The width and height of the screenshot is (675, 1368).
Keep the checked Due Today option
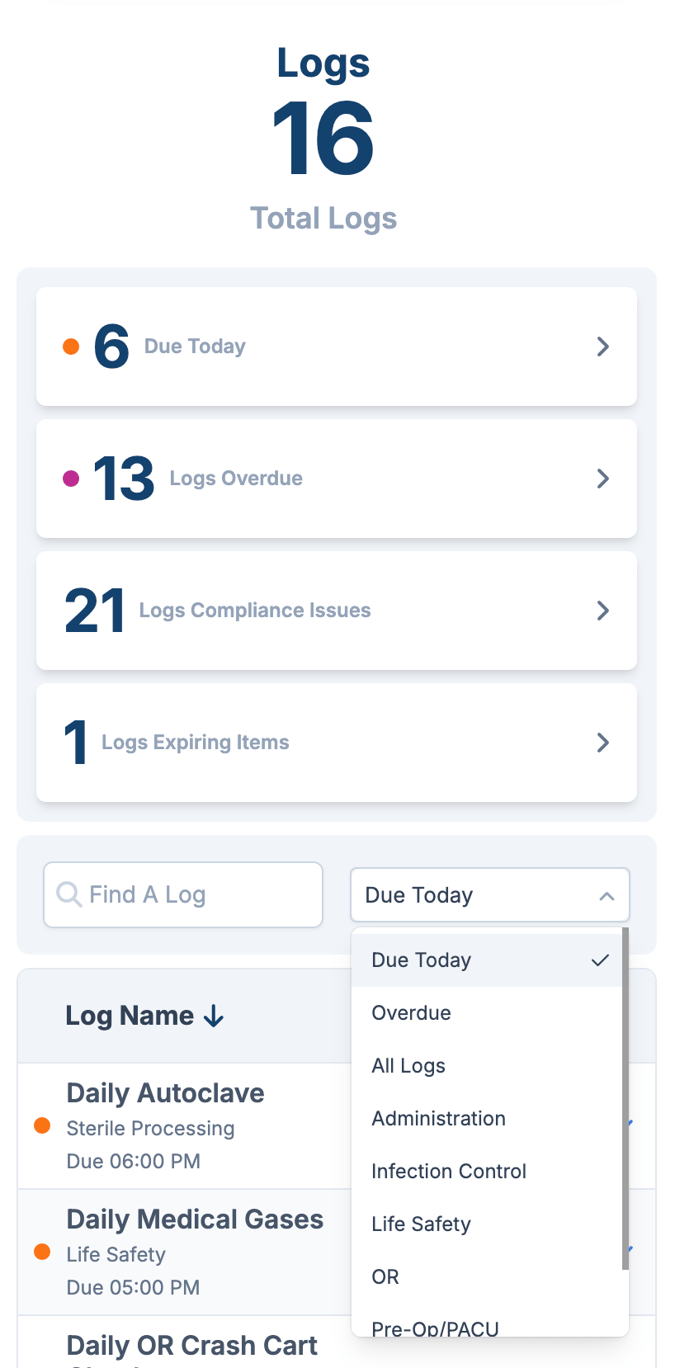click(487, 960)
